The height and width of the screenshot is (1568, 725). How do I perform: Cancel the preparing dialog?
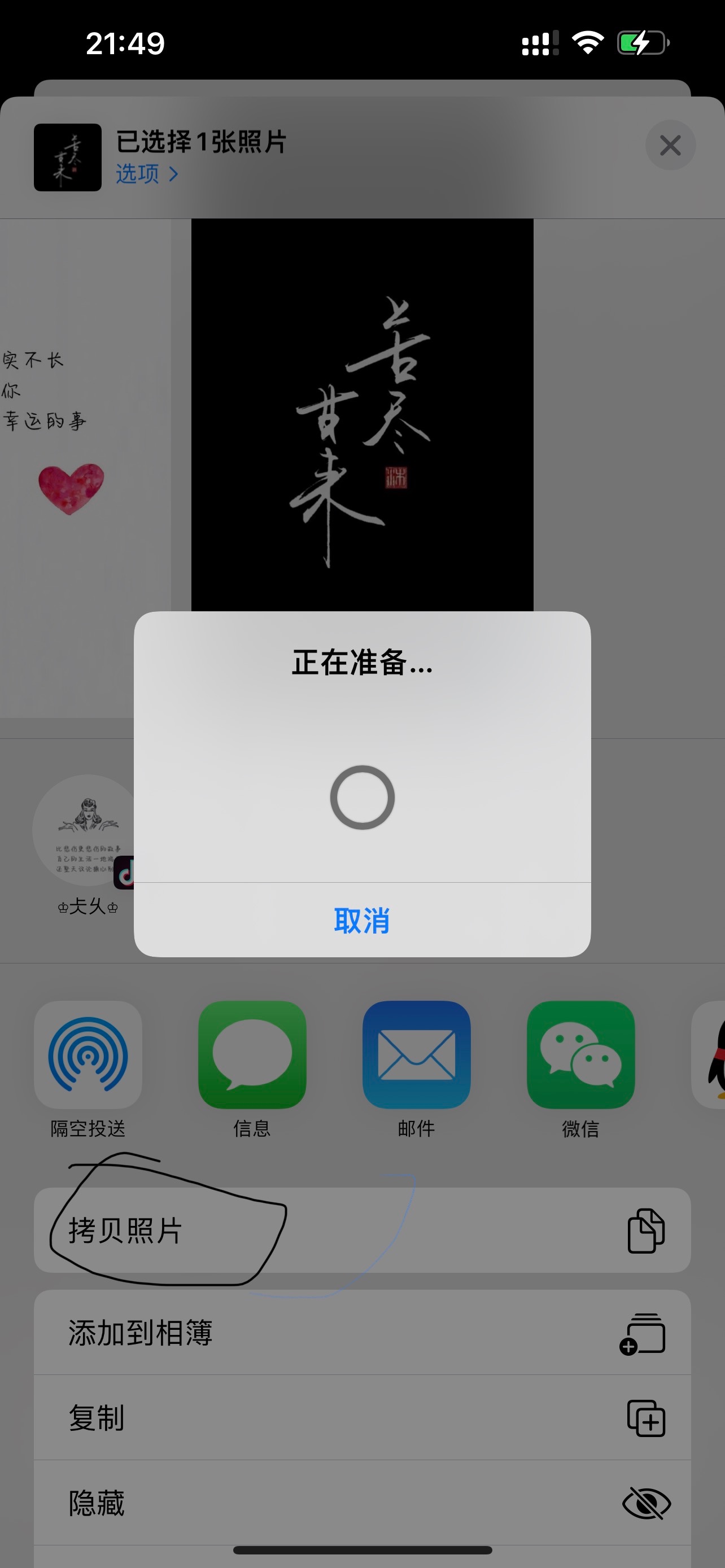[362, 919]
